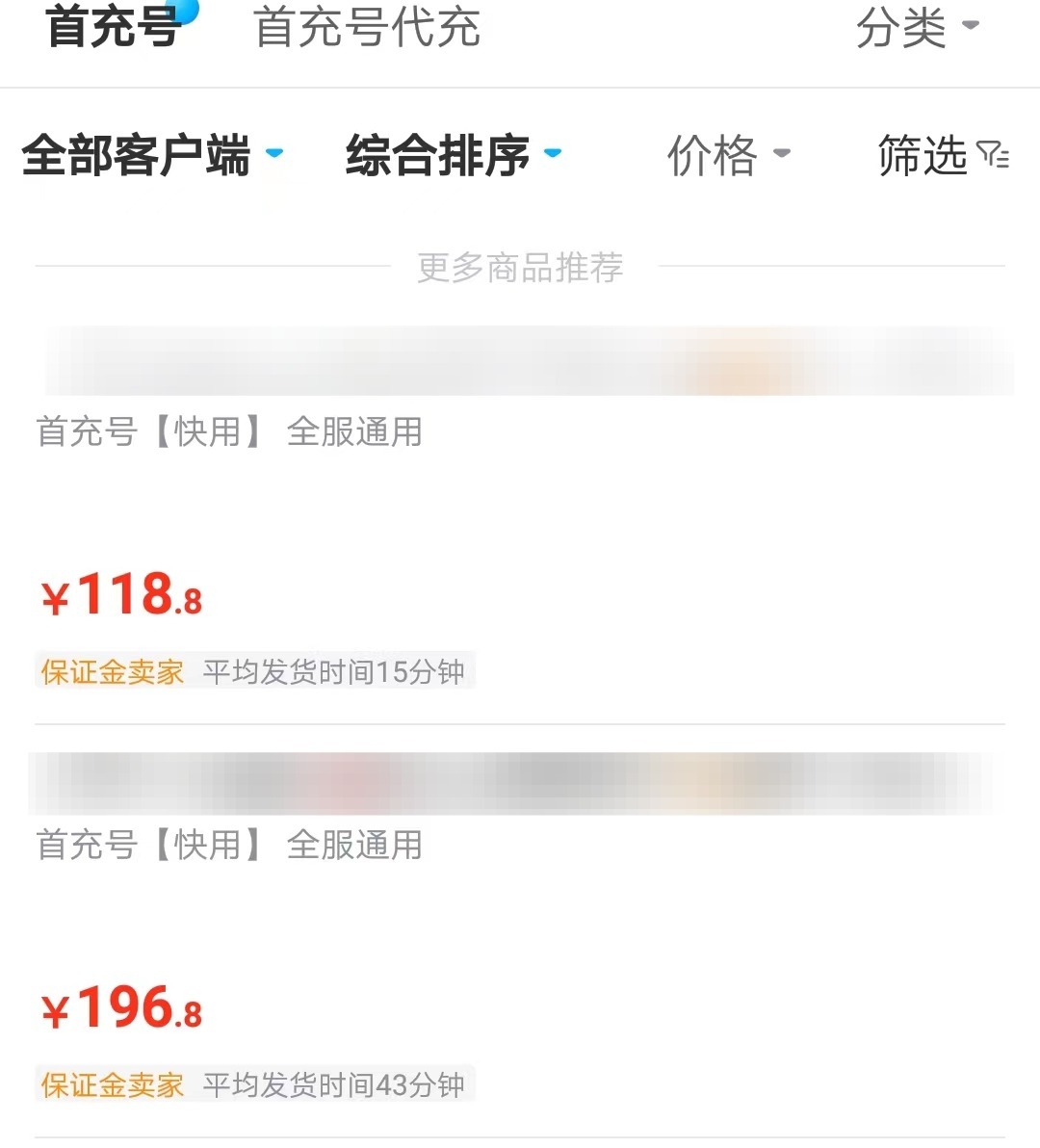Sort listings by 价格
The width and height of the screenshot is (1040, 1148).
(x=728, y=155)
